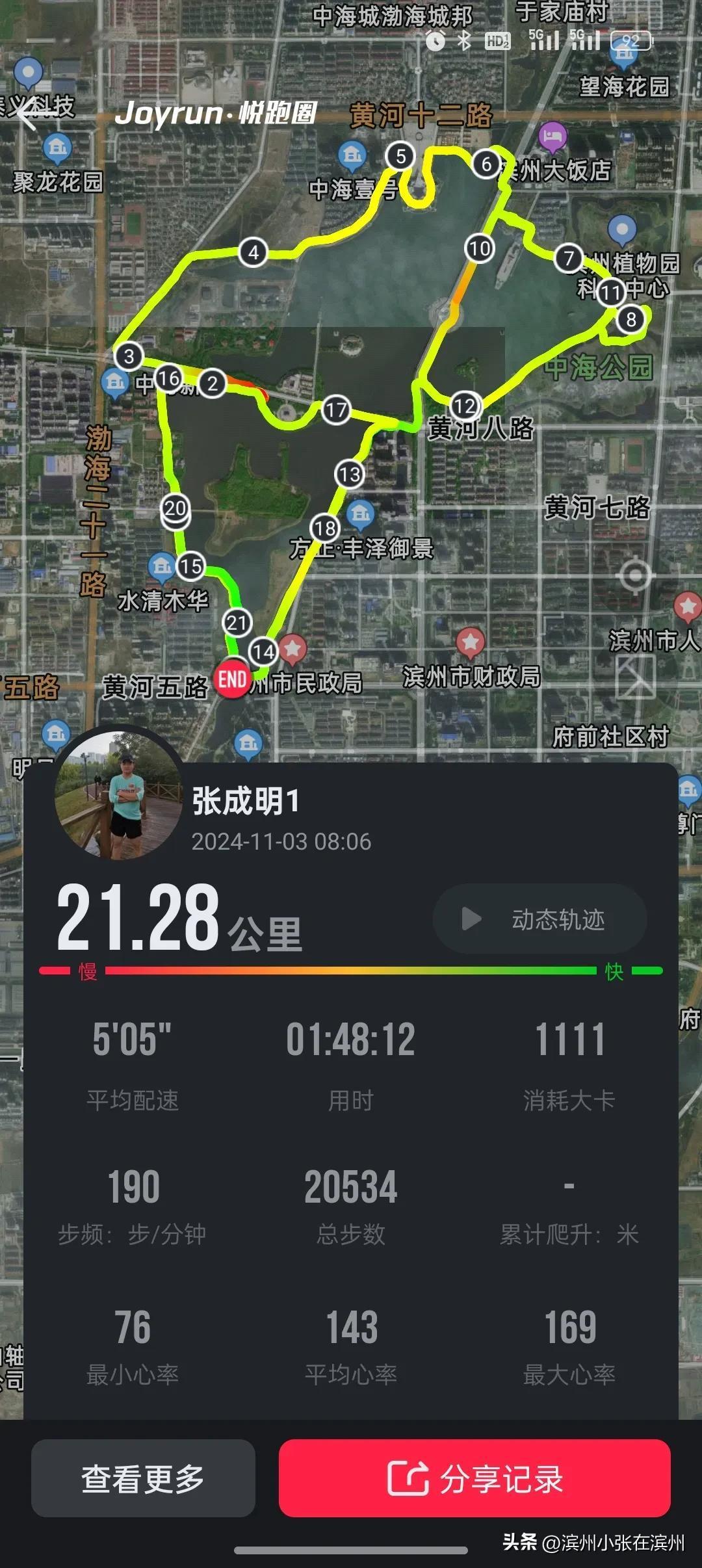Tap the red star pin at 滨州市民政局
The width and height of the screenshot is (702, 1568).
[294, 647]
